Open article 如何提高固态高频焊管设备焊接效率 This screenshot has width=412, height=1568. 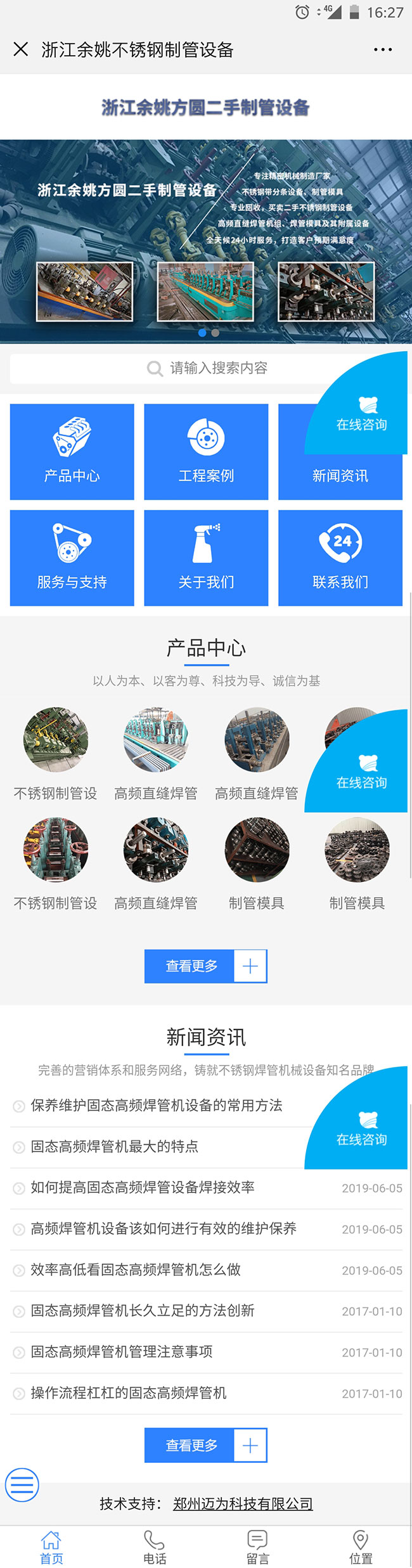pos(143,1187)
